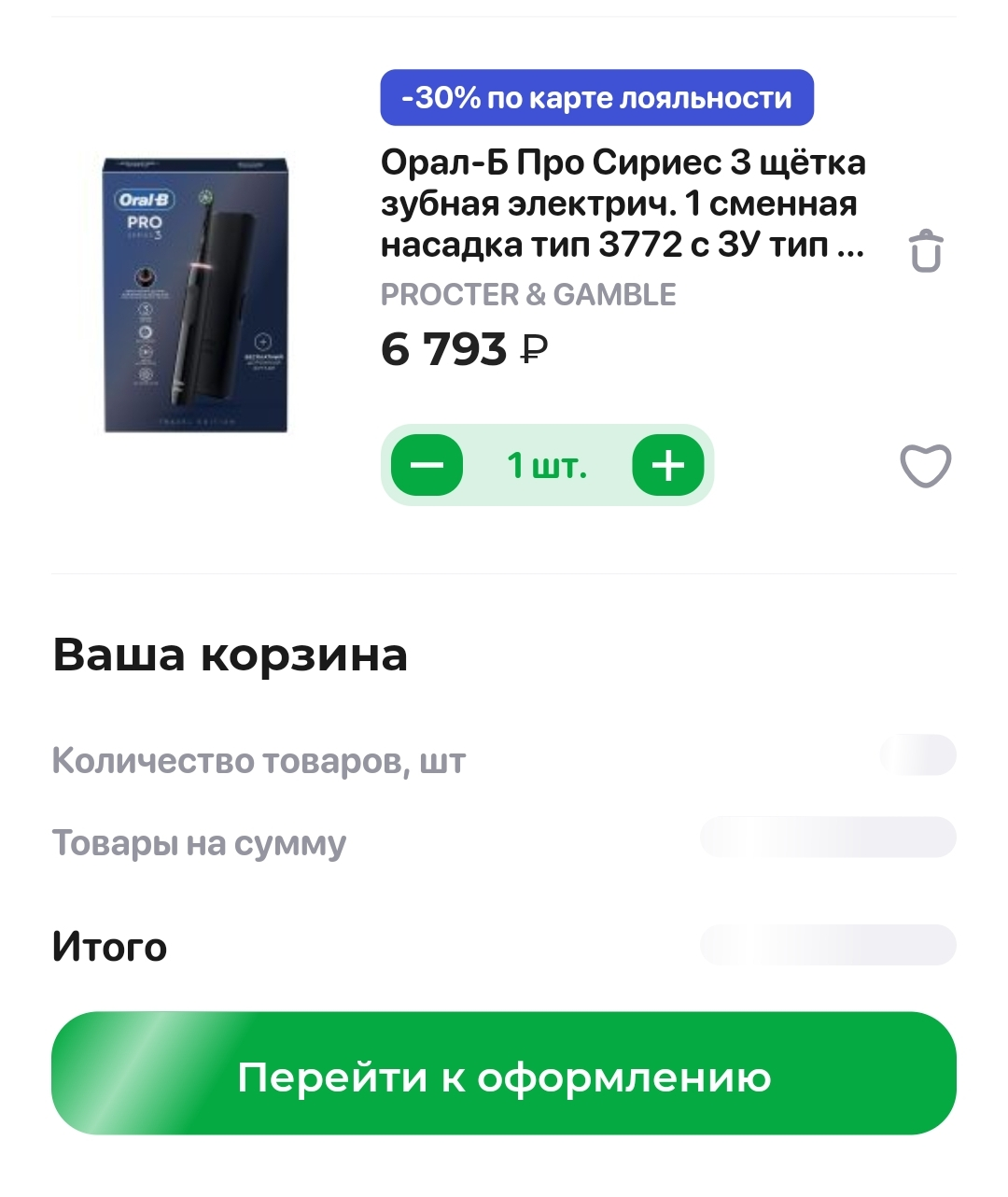The height and width of the screenshot is (1197, 1008).
Task: Remove the Oral-B toothbrush via the trash icon
Action: coord(925,250)
